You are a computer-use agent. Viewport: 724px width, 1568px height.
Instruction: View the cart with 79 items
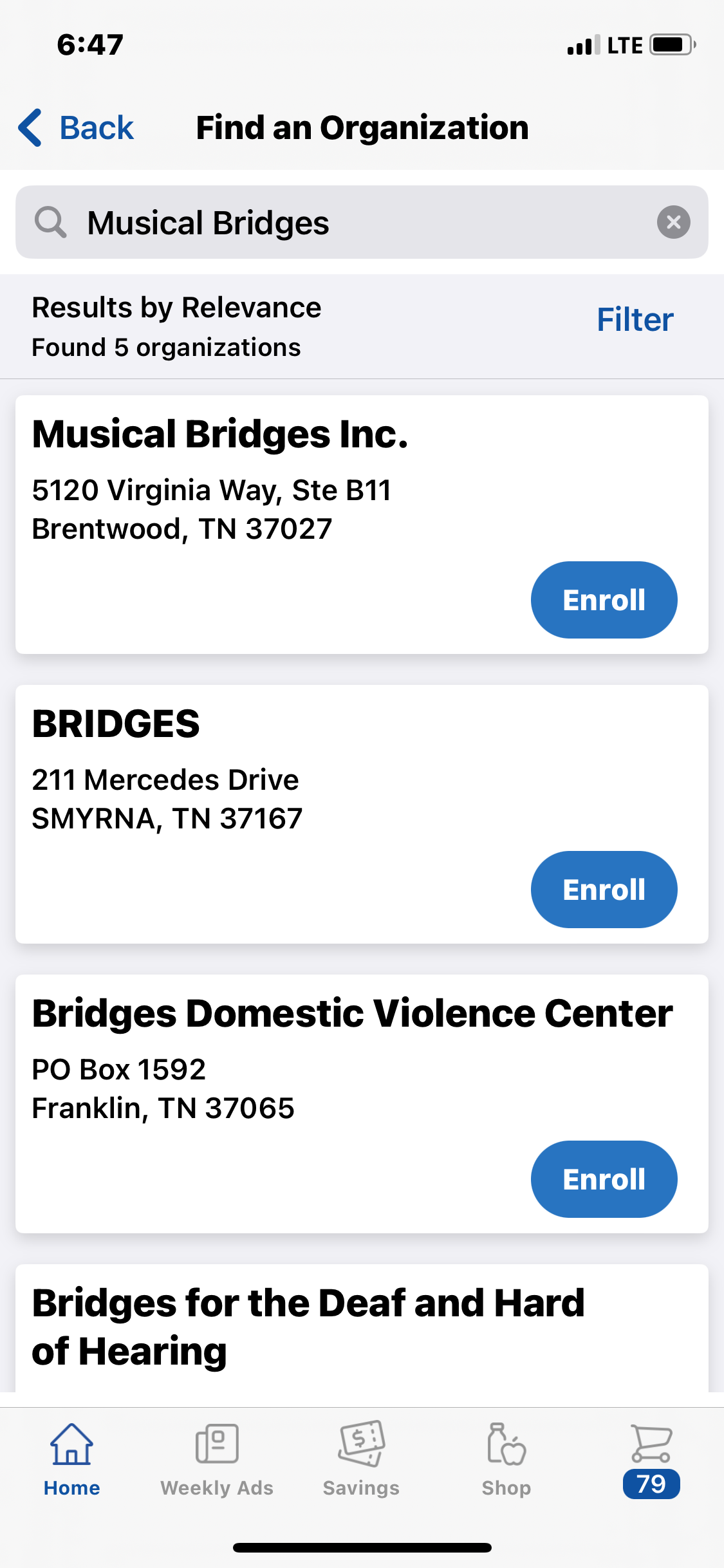coord(651,1461)
